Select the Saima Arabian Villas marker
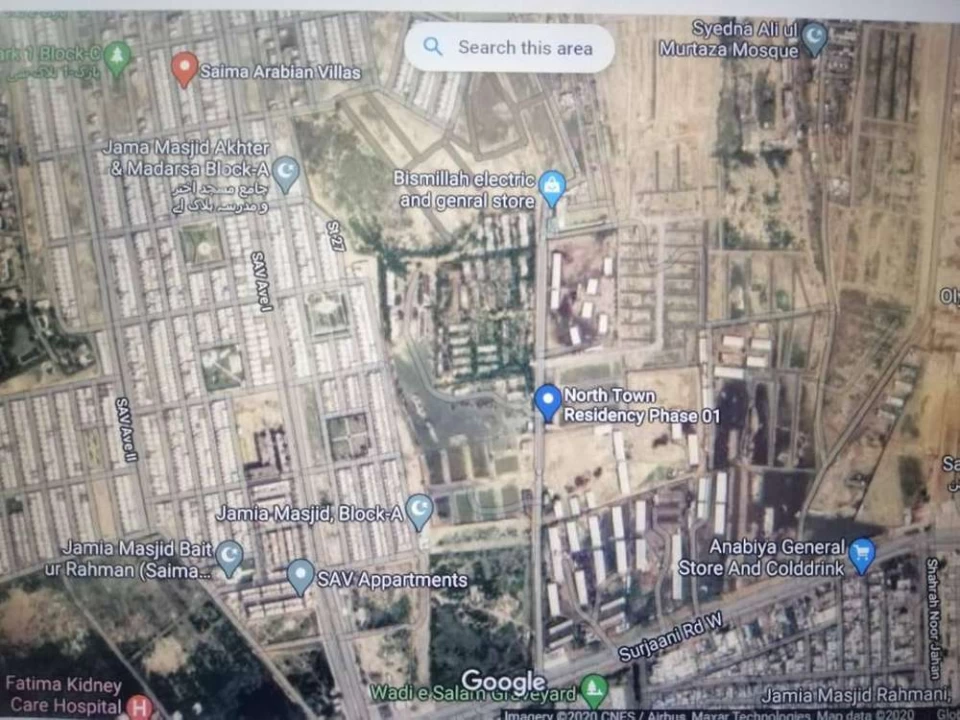This screenshot has width=960, height=720. click(184, 68)
